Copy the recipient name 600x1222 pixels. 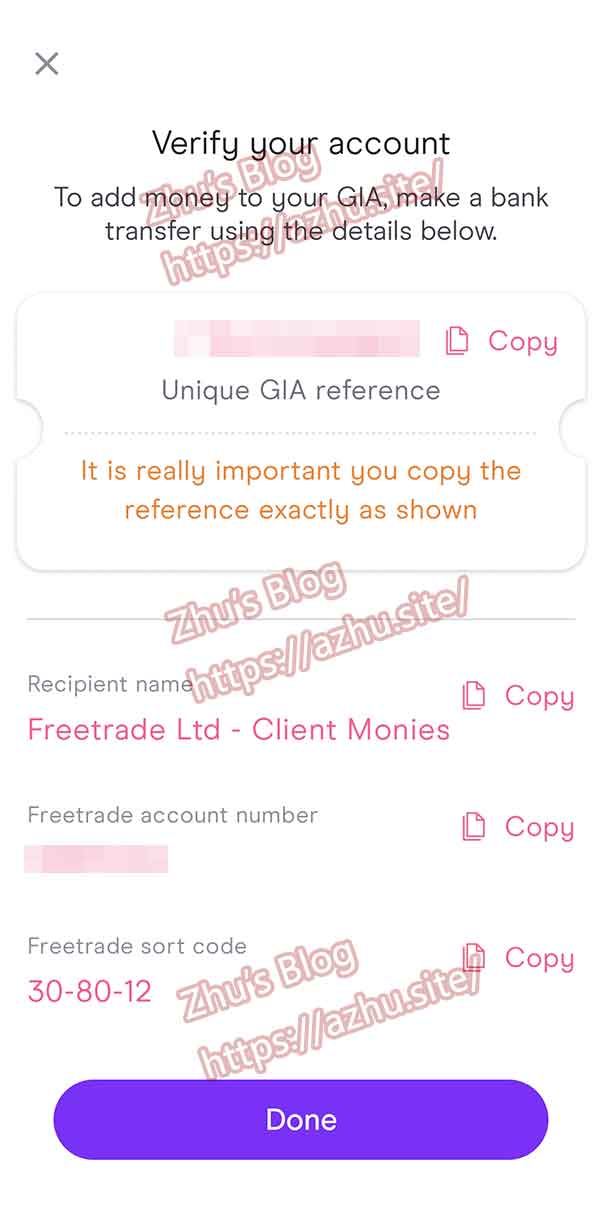click(518, 695)
